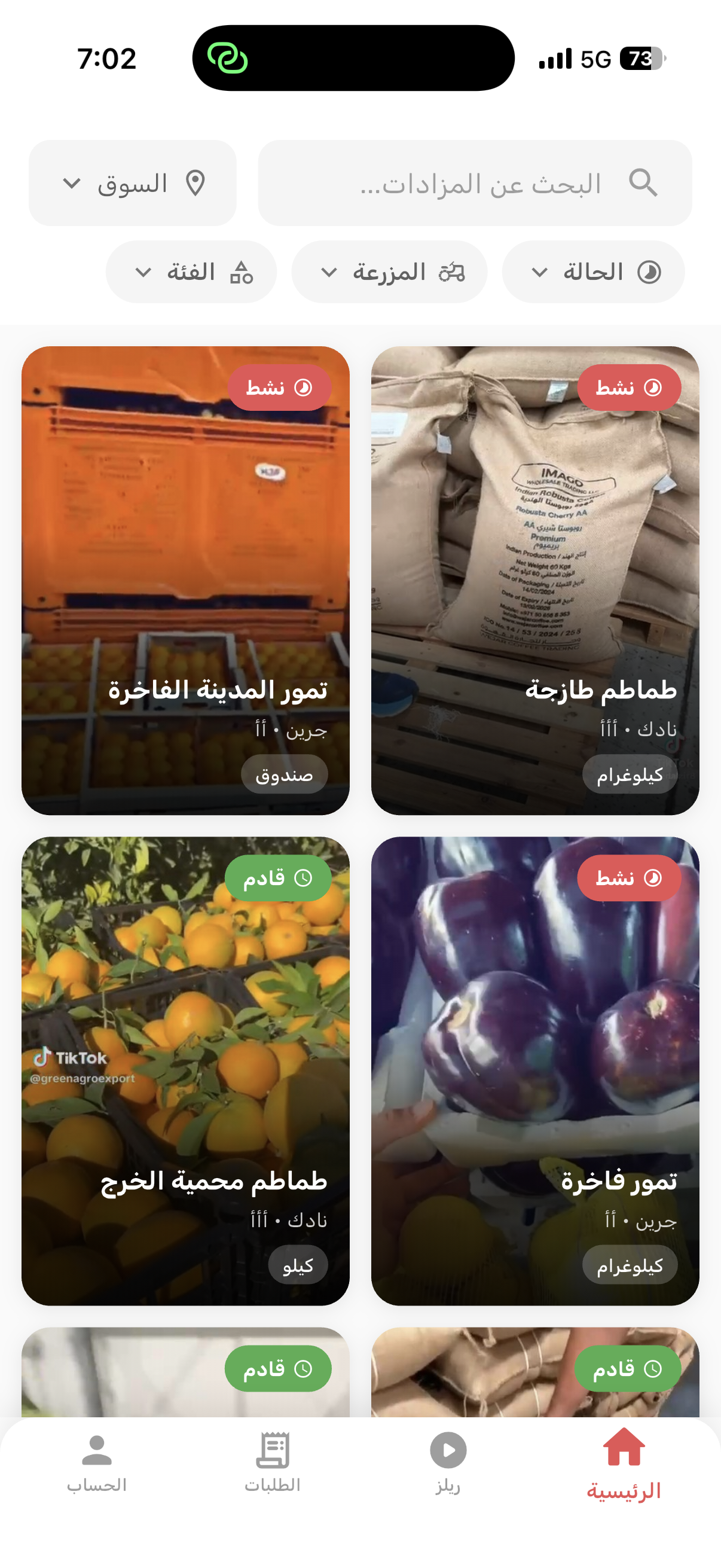The width and height of the screenshot is (721, 1568).
Task: Tap the auction search field
Action: [475, 183]
